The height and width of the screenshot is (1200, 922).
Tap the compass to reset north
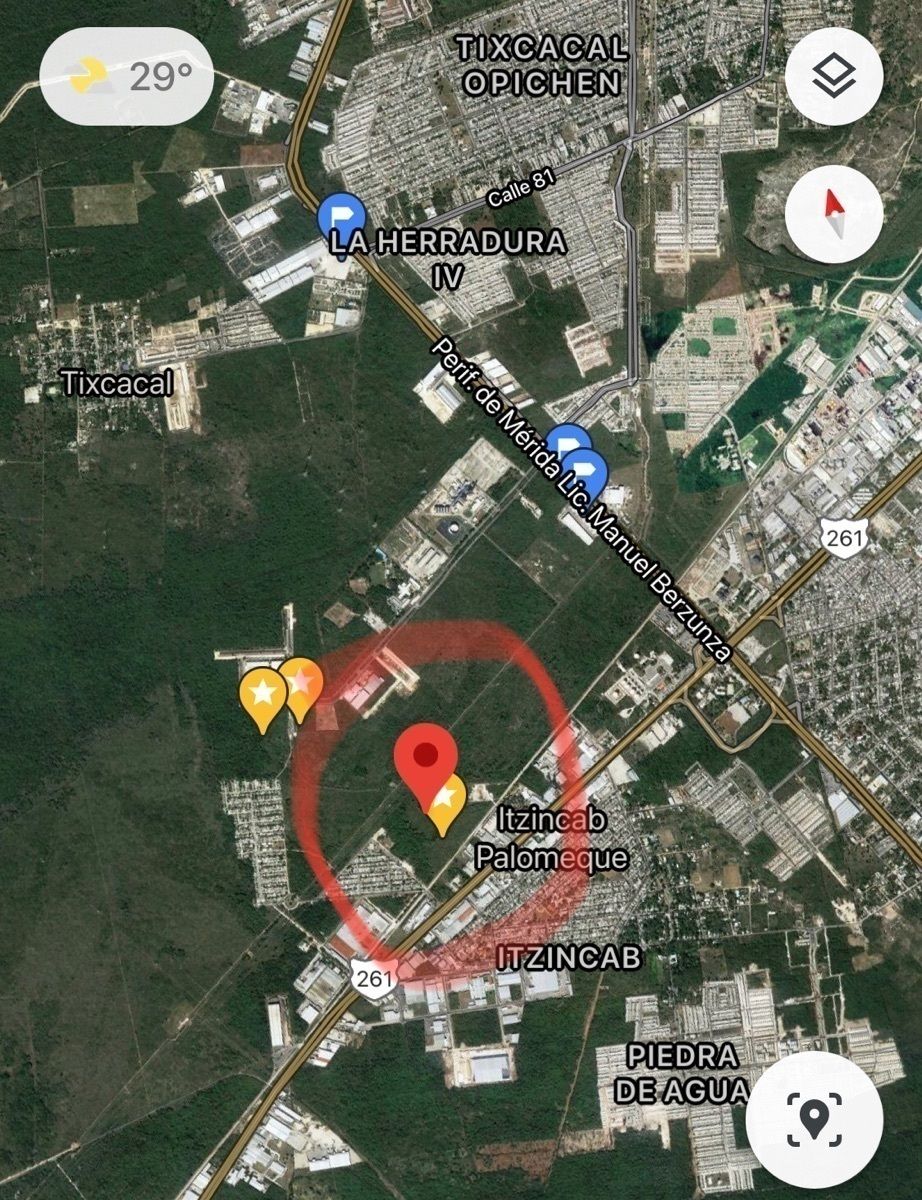click(834, 215)
